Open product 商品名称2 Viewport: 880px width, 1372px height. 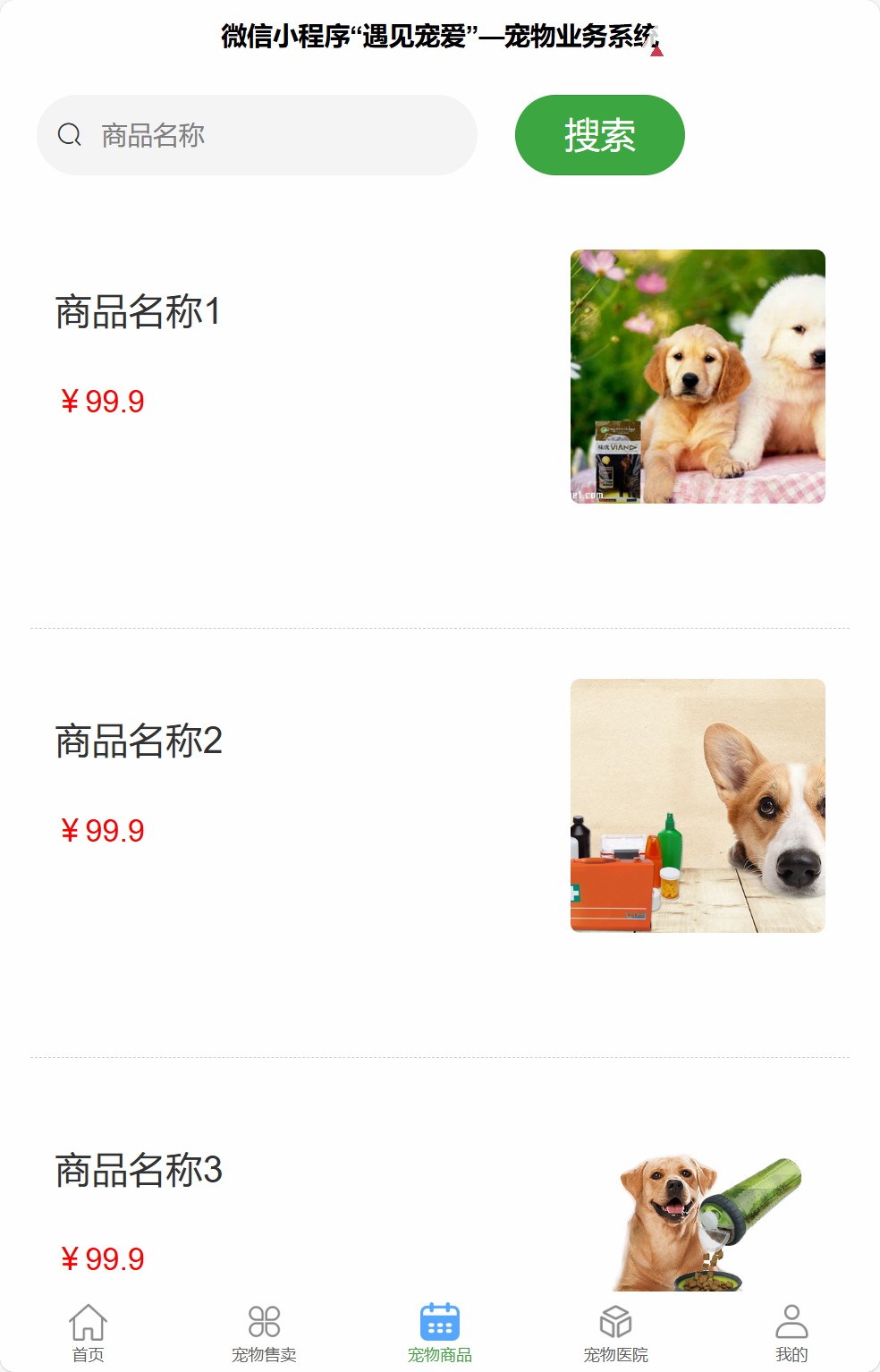(x=139, y=741)
